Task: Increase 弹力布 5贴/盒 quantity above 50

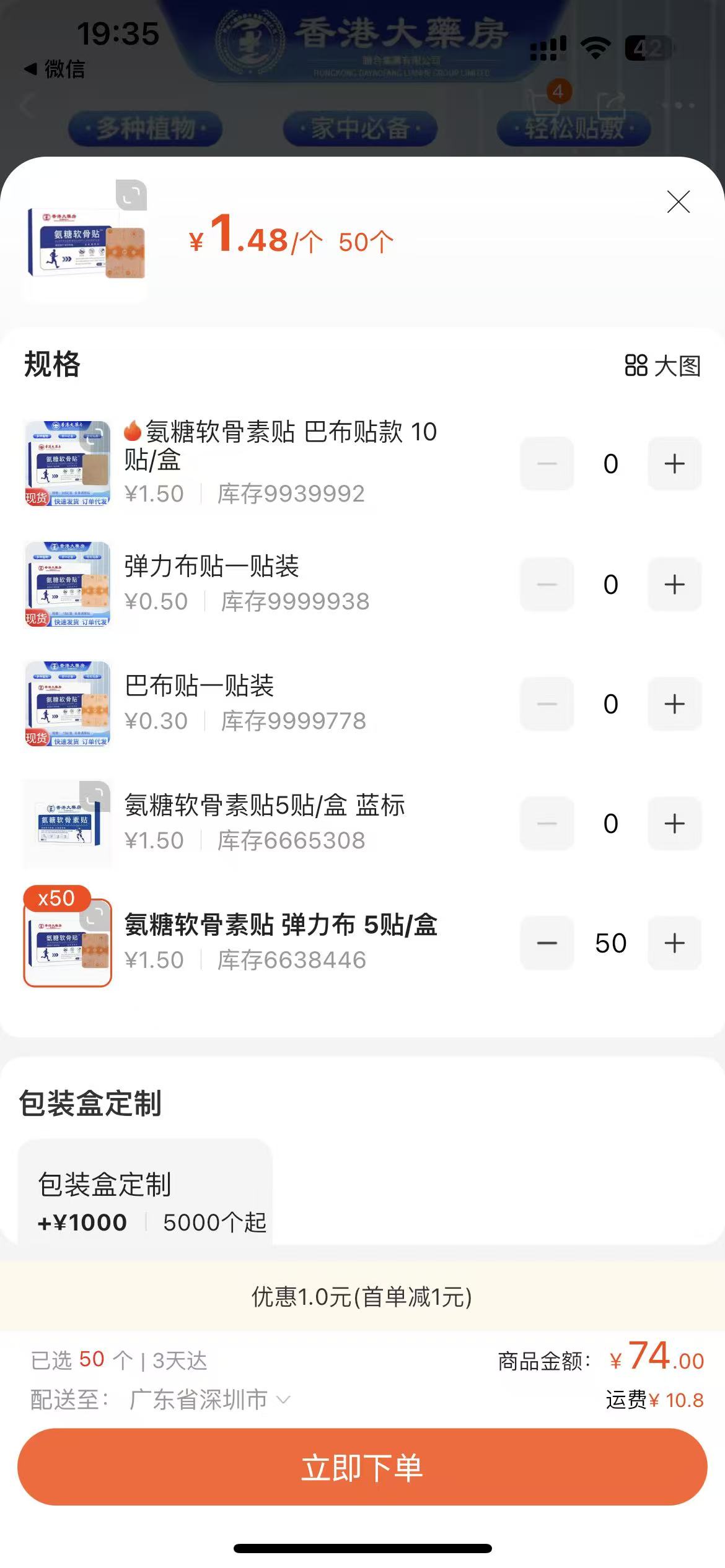Action: 674,943
